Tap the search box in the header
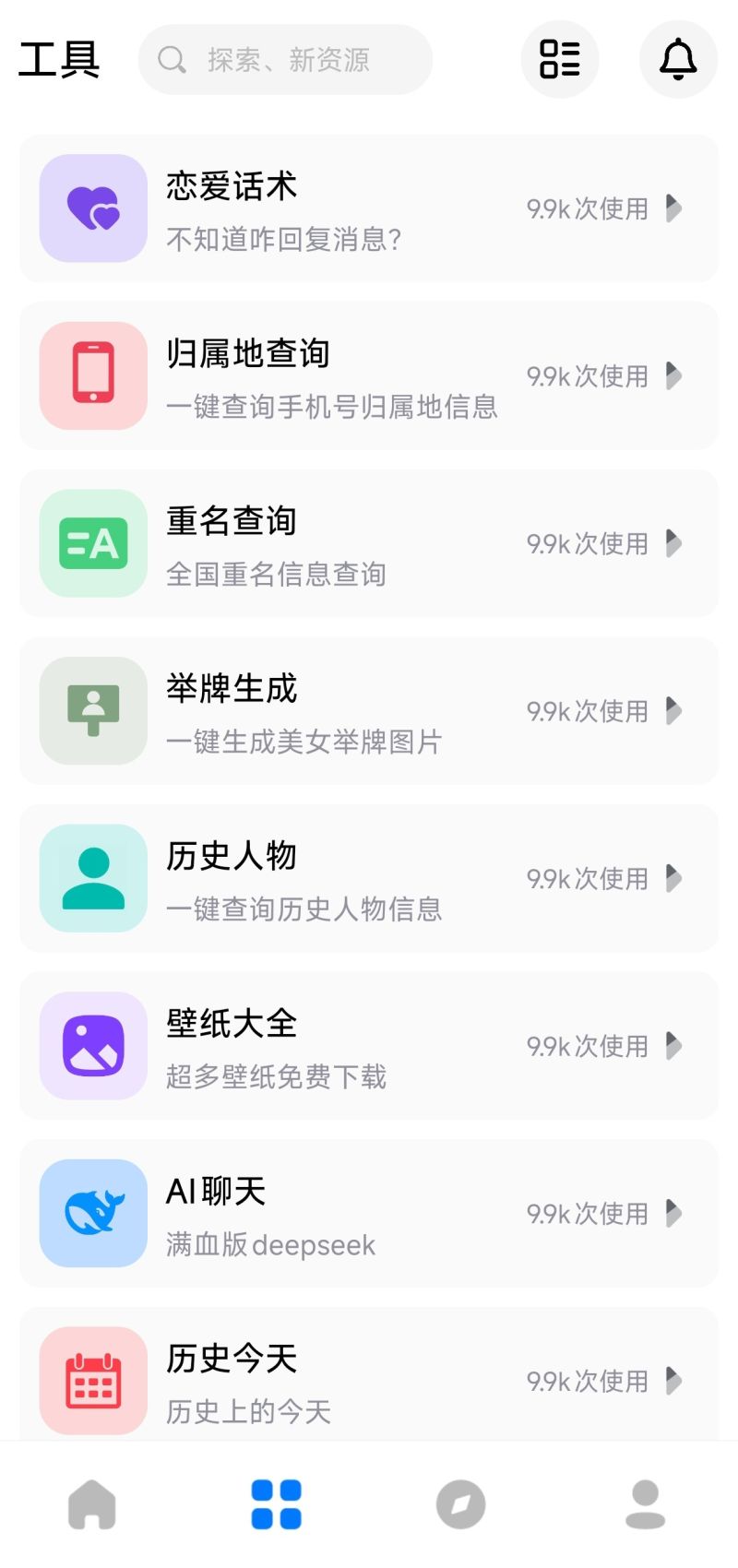 (x=285, y=60)
